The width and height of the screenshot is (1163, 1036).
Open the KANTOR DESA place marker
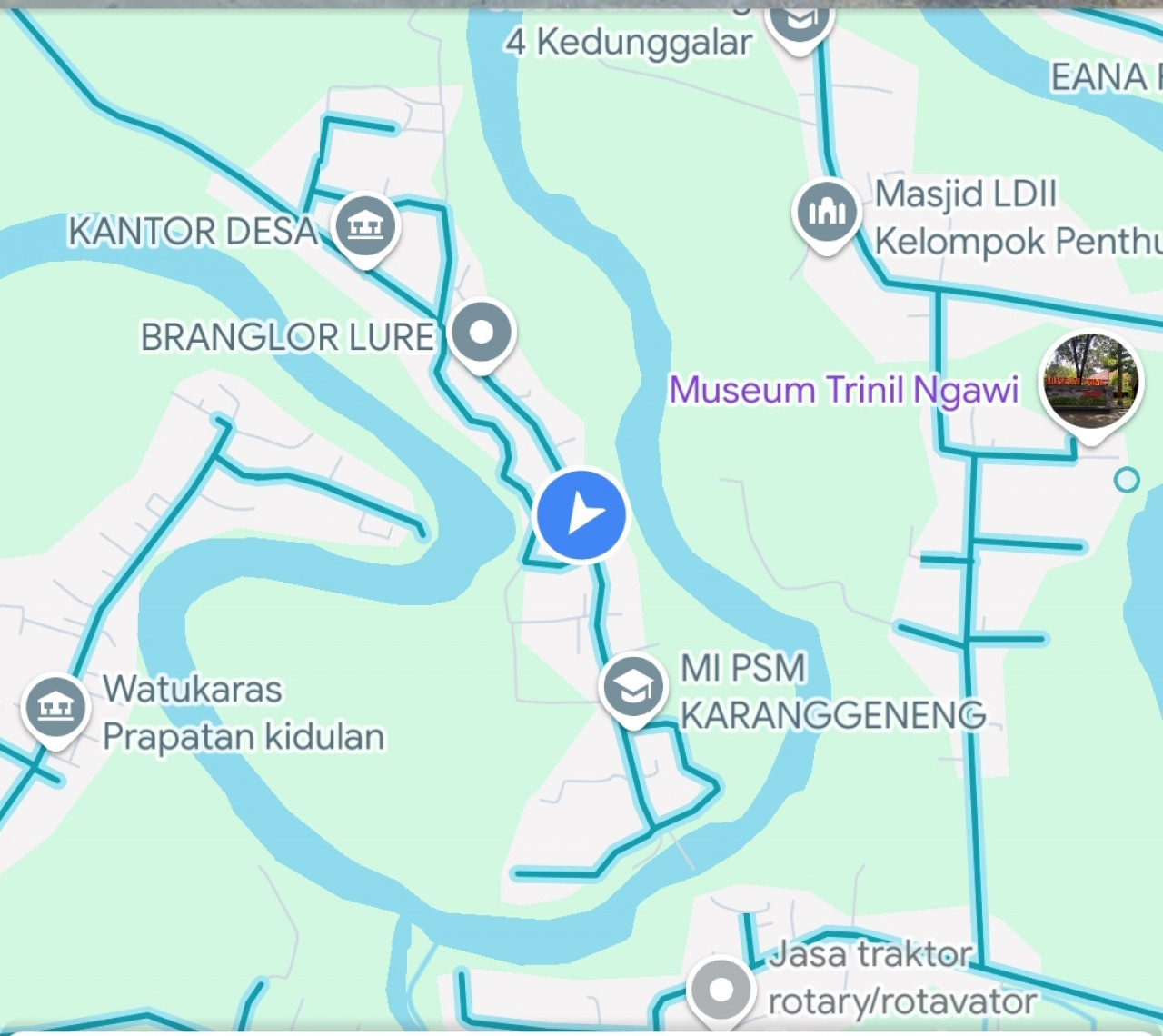pos(365,225)
